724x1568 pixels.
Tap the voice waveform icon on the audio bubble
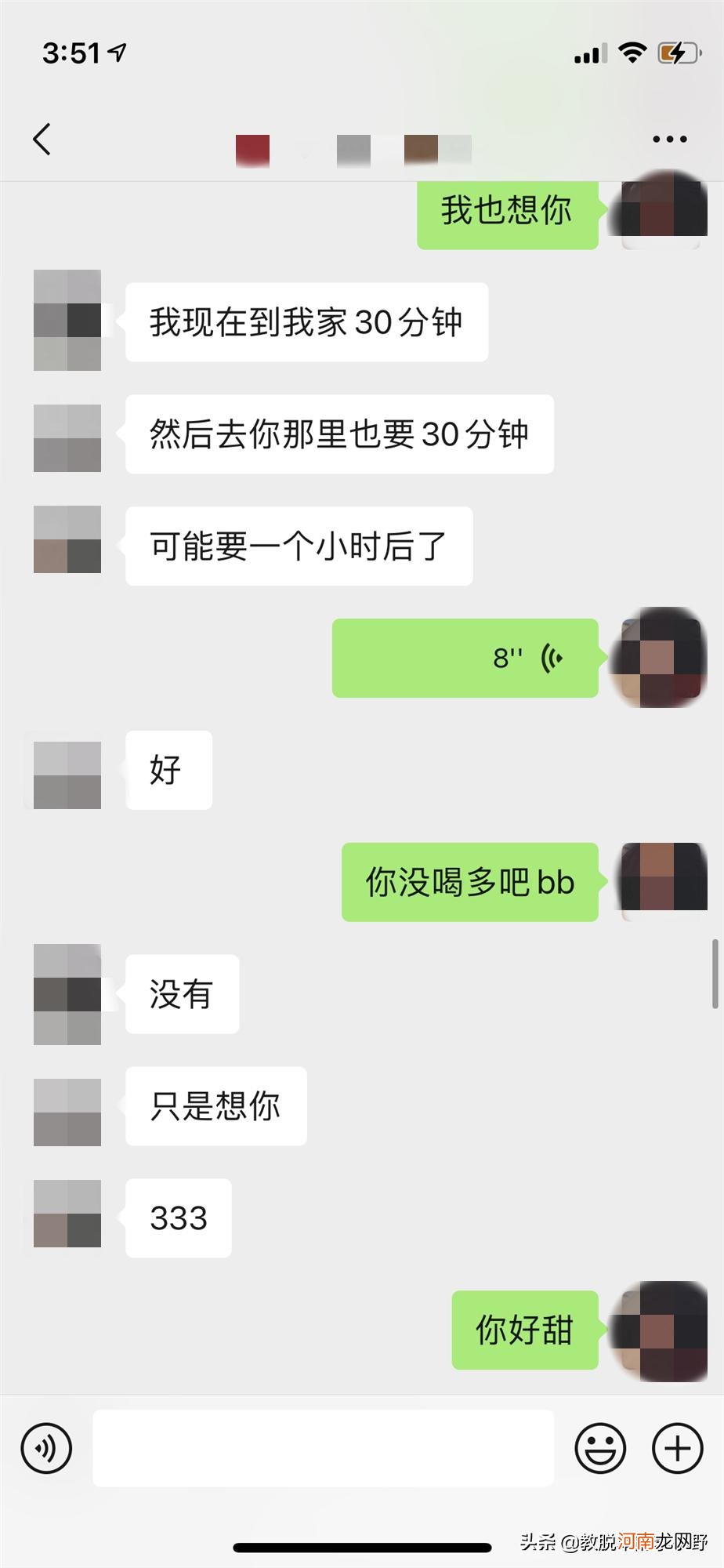pos(551,659)
